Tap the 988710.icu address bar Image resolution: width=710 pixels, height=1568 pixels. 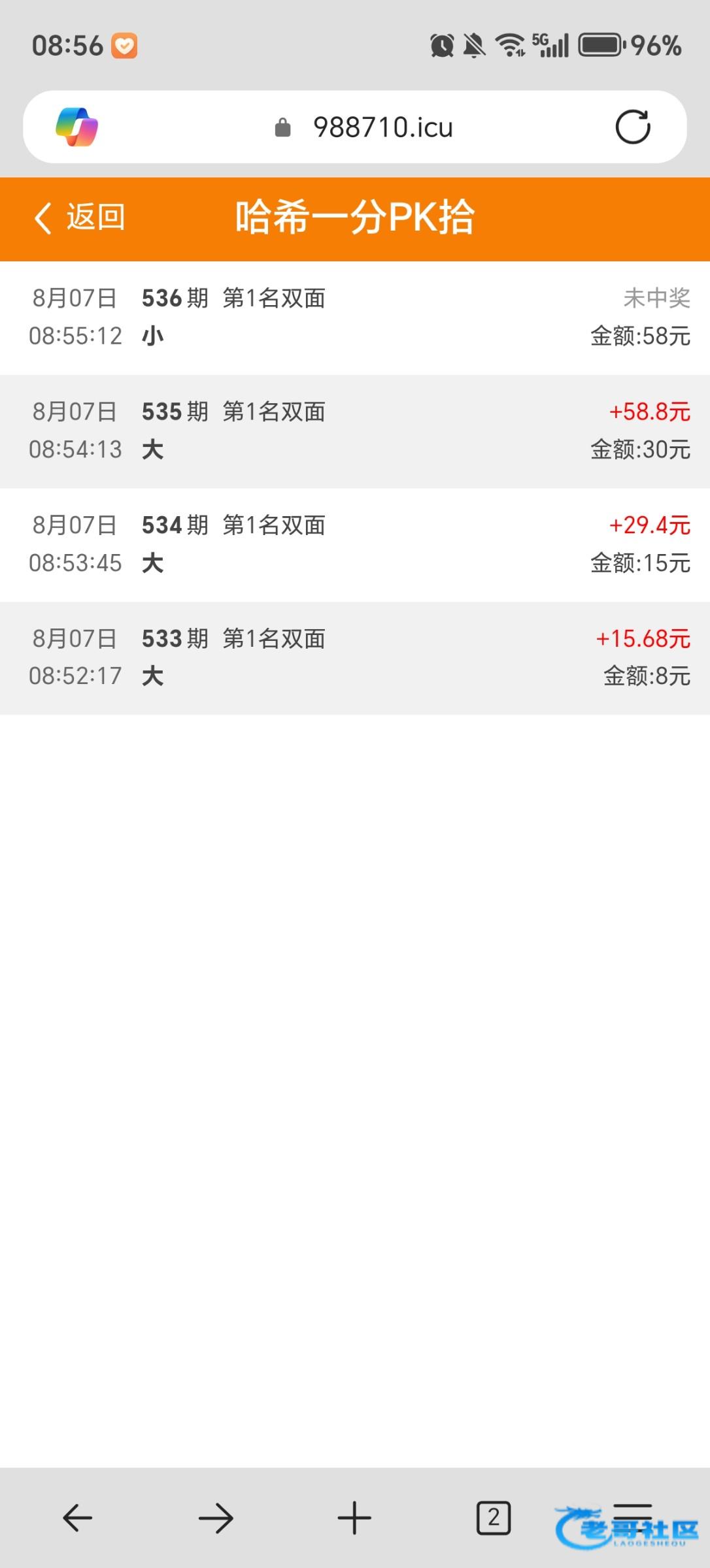tap(382, 127)
